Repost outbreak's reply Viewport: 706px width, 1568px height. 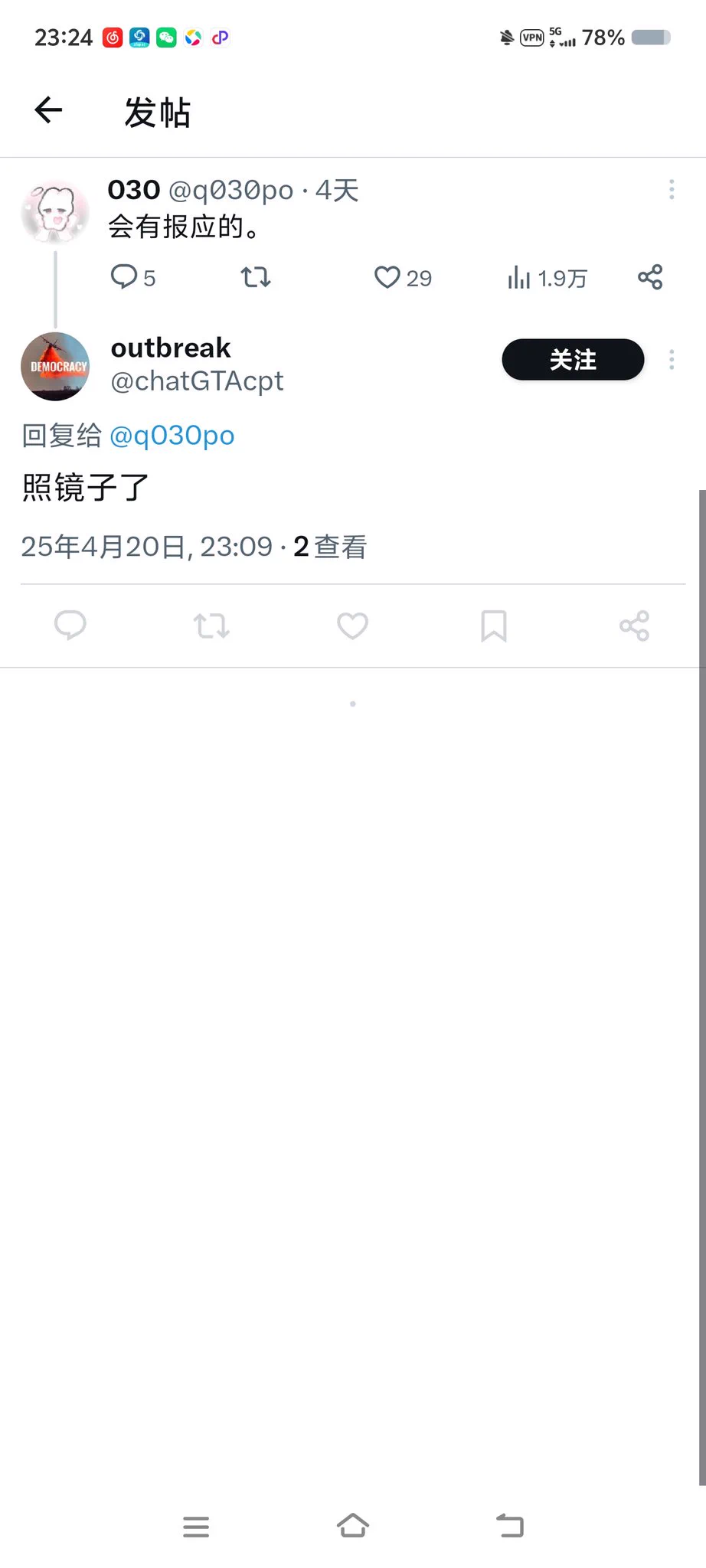point(211,626)
